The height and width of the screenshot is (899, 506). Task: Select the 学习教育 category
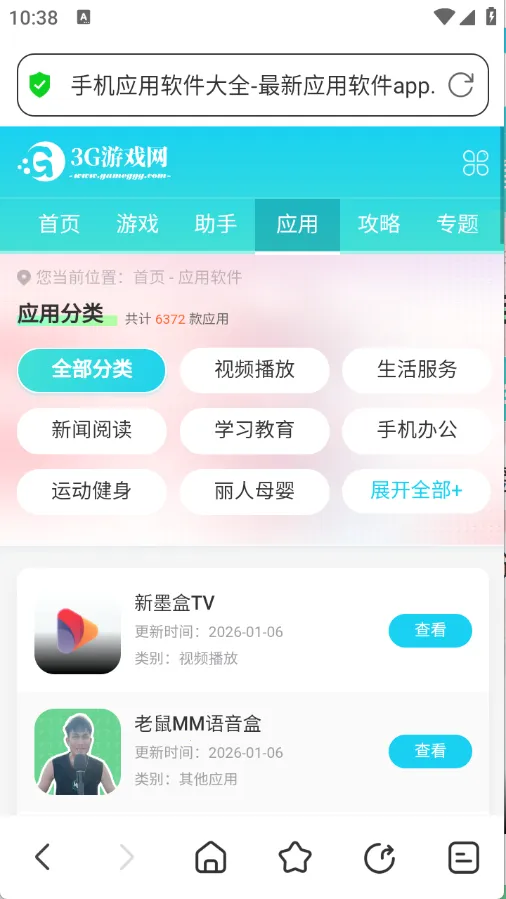tap(254, 430)
